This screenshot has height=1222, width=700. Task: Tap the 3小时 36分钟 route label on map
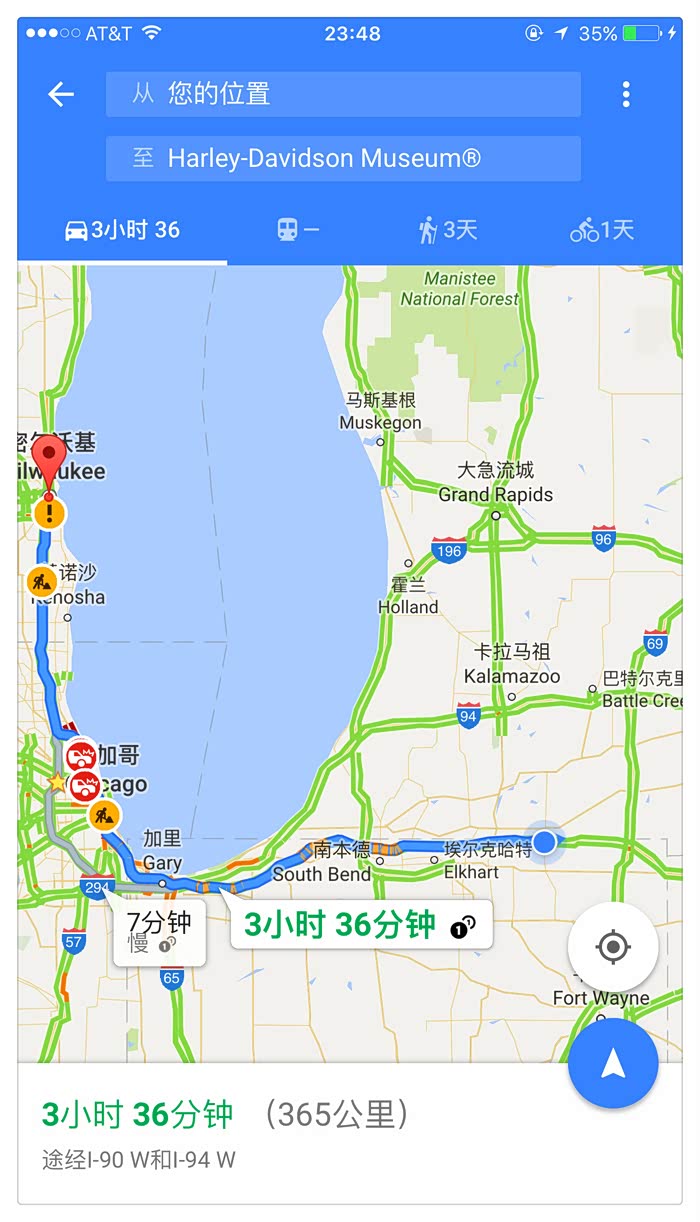tap(361, 925)
